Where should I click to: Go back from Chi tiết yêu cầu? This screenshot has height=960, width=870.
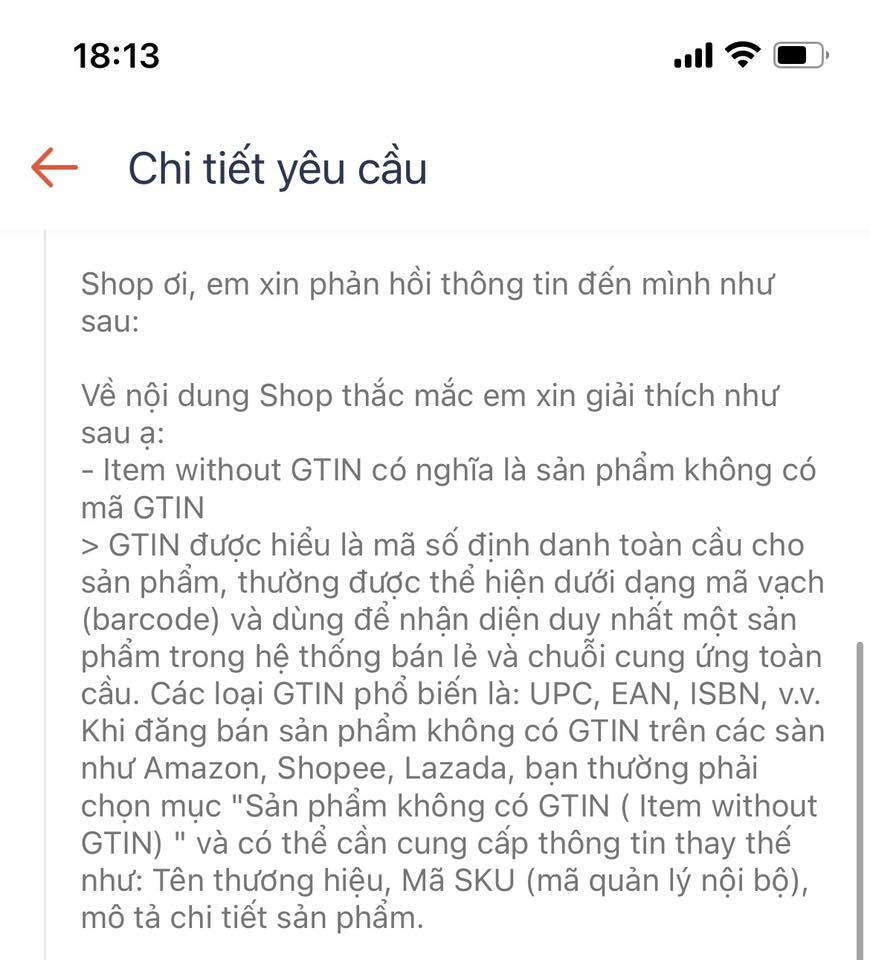(54, 168)
